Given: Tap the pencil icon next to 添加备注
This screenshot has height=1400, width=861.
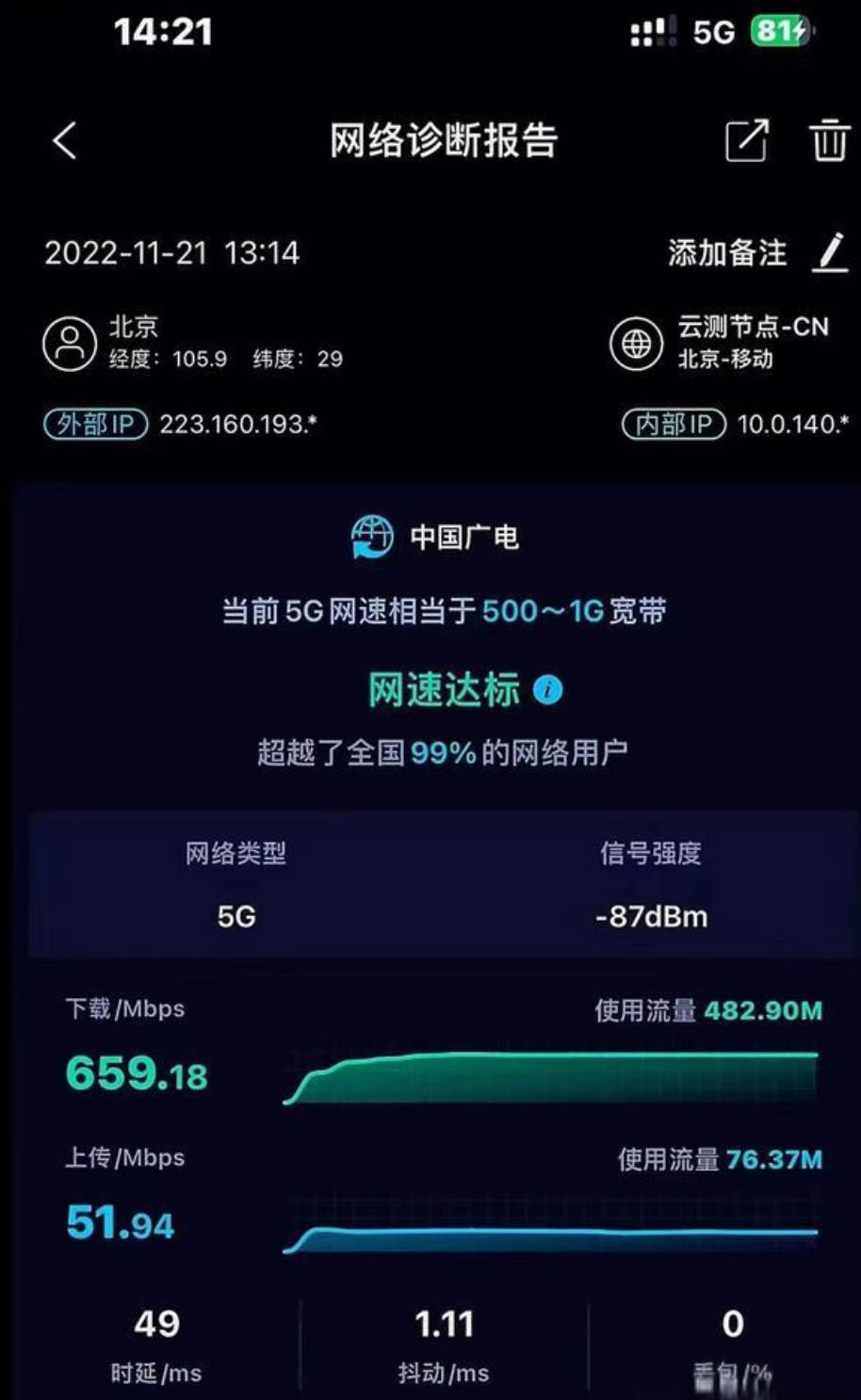Looking at the screenshot, I should [832, 253].
